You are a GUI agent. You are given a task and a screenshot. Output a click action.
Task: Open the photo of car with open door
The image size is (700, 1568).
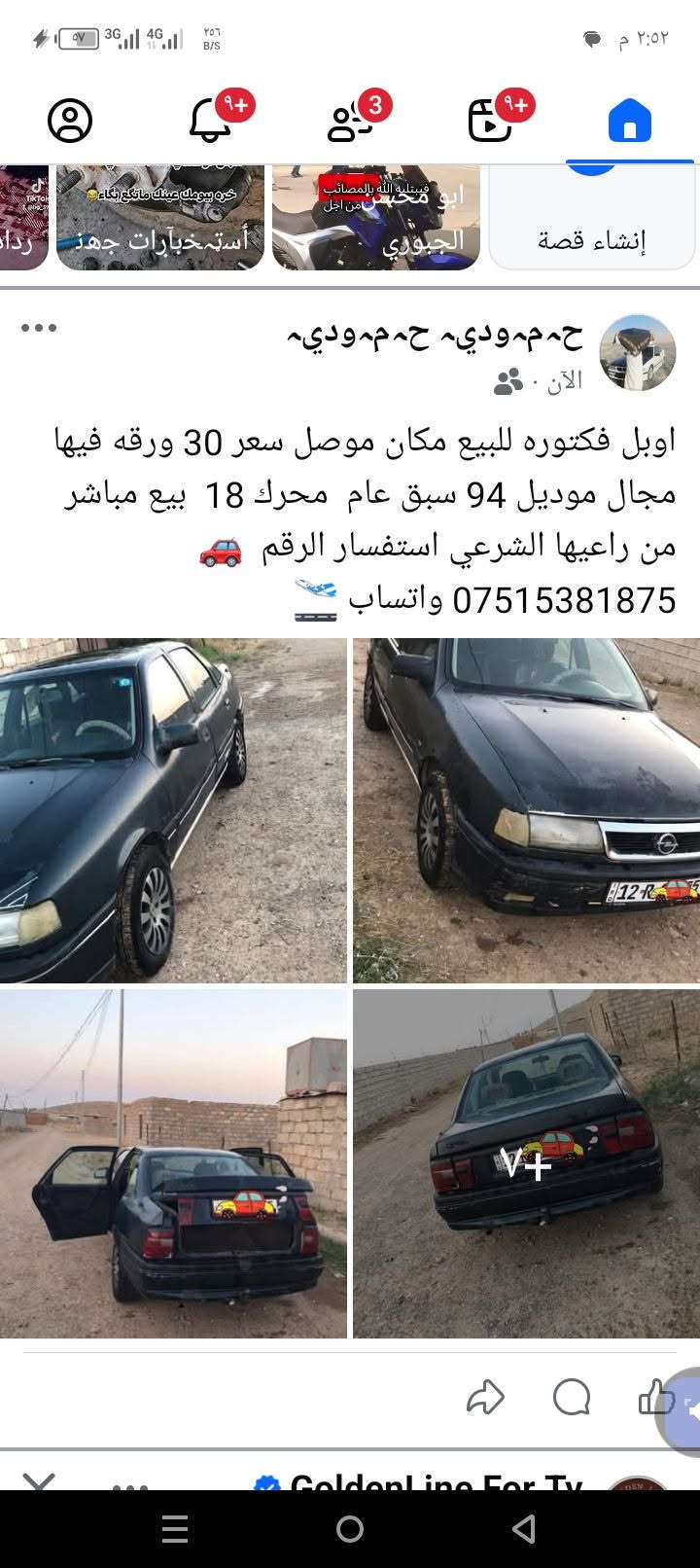pyautogui.click(x=173, y=1163)
